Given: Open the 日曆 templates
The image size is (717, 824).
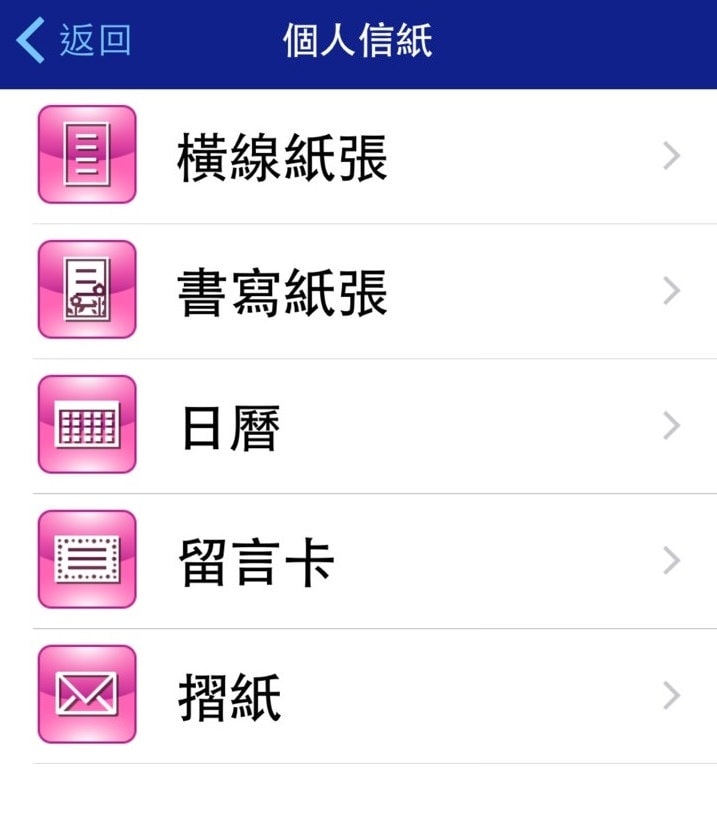Looking at the screenshot, I should coord(230,426).
